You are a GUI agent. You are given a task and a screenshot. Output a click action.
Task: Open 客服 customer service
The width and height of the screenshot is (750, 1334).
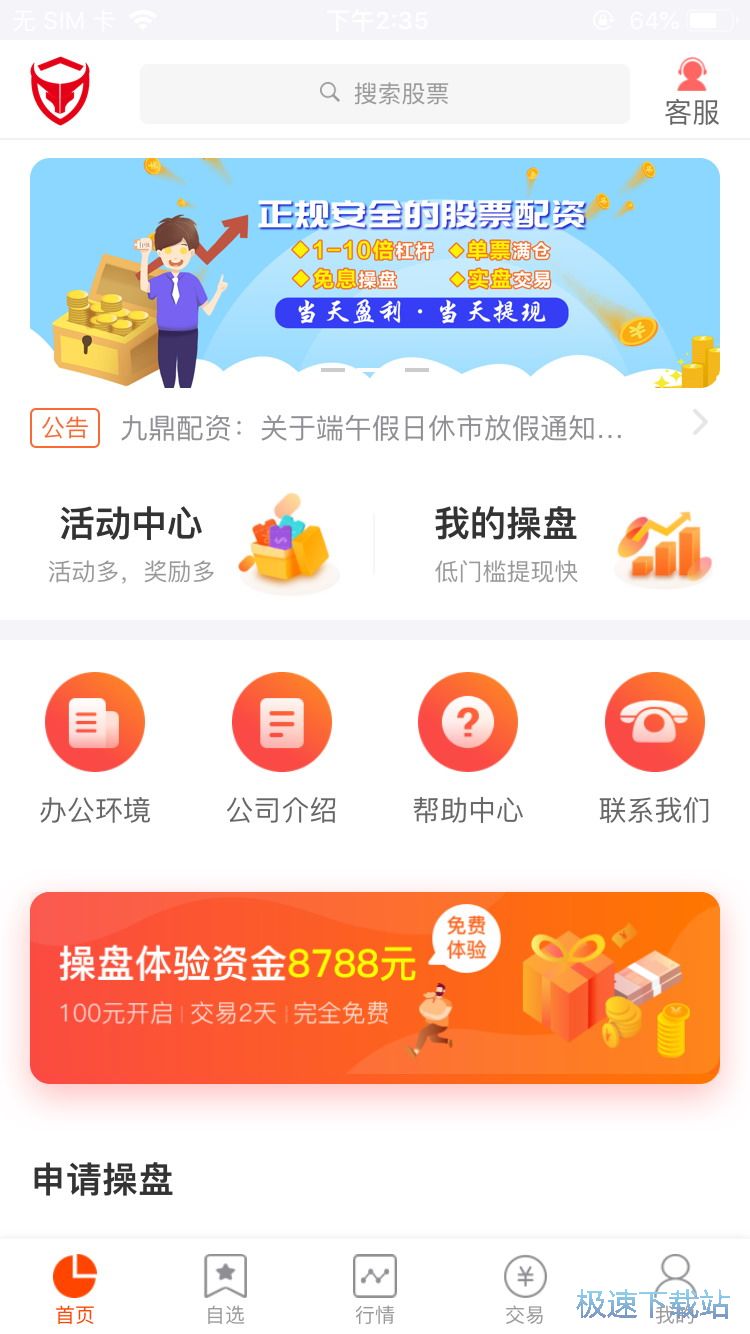(x=692, y=92)
